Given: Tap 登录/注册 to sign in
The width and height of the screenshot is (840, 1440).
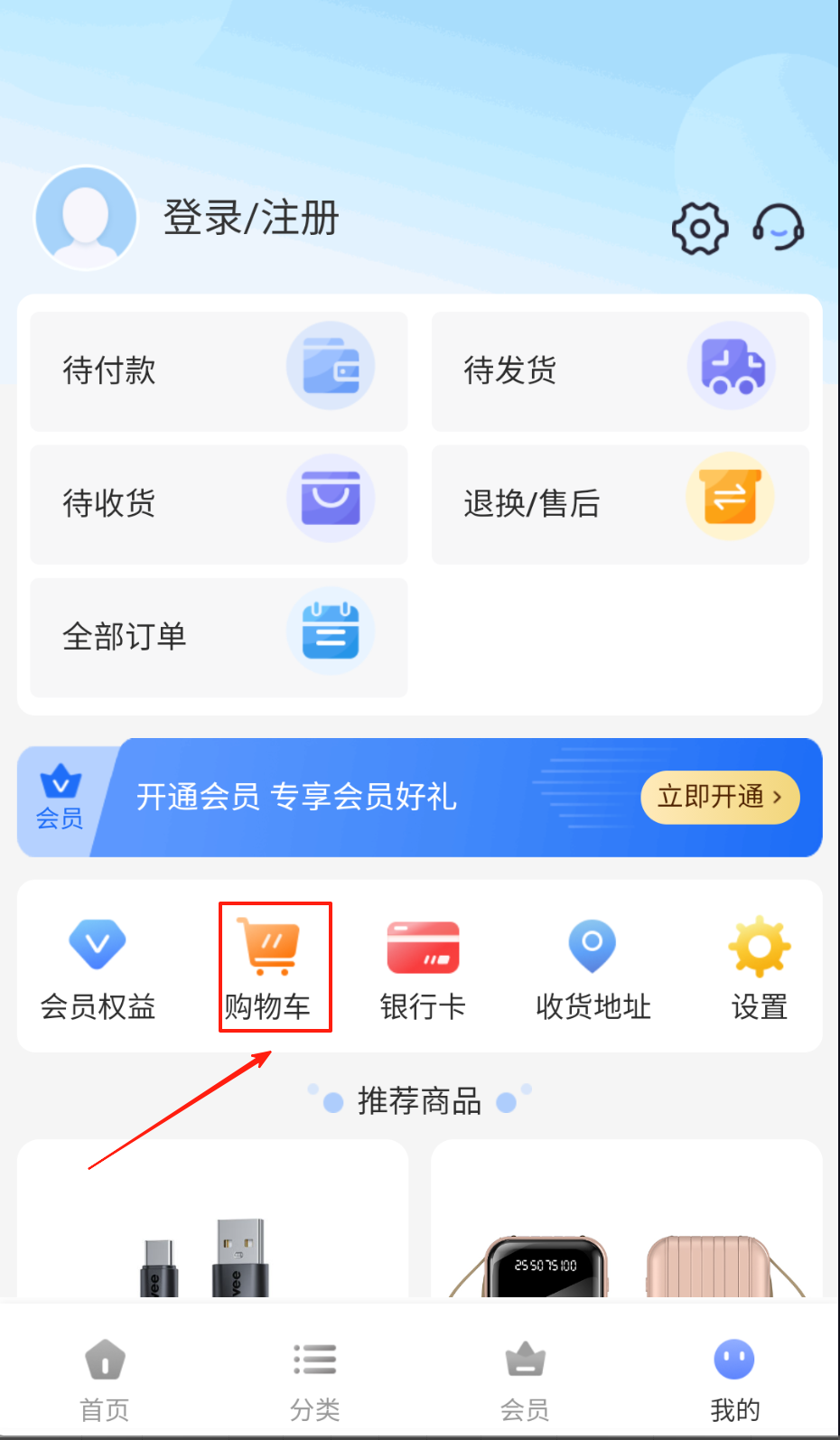Looking at the screenshot, I should (250, 219).
